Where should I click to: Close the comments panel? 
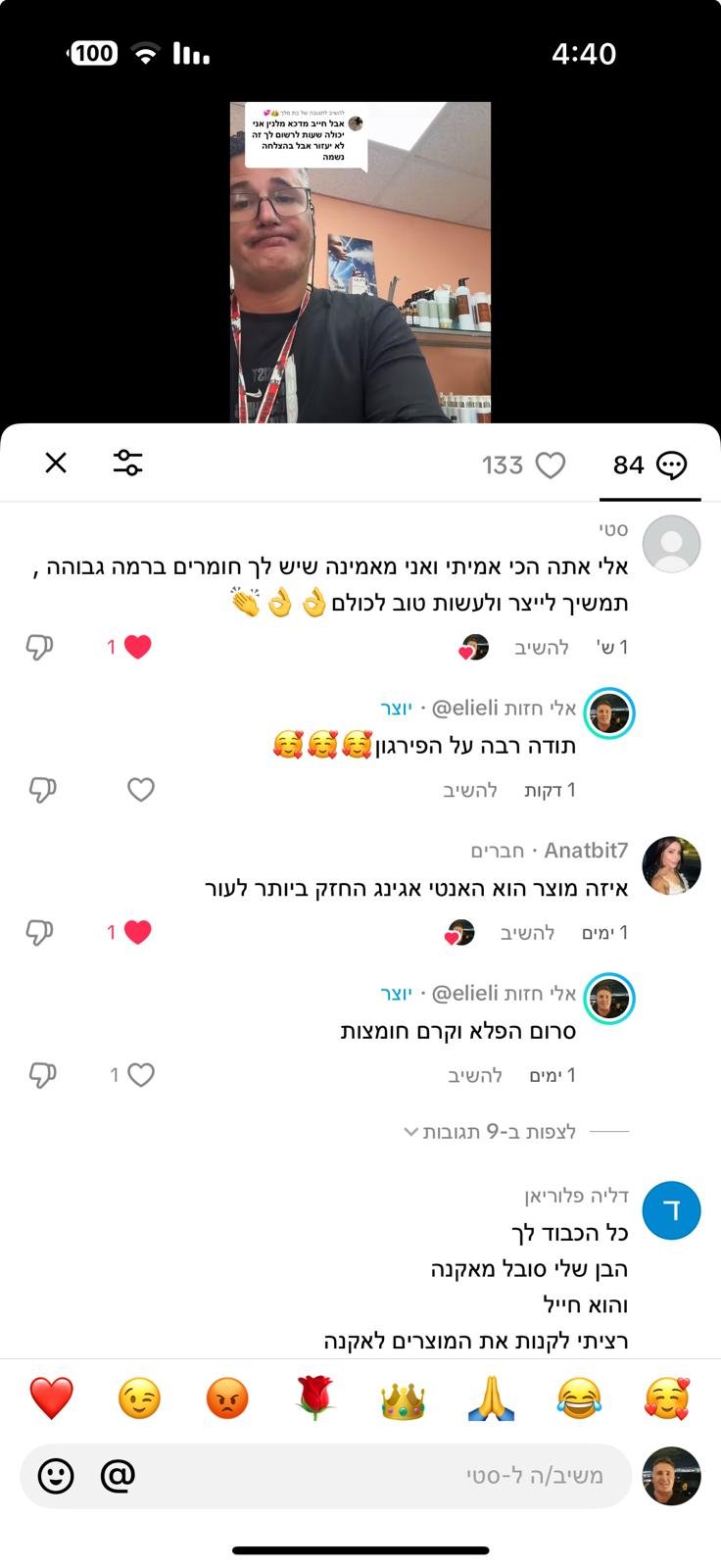(x=56, y=464)
